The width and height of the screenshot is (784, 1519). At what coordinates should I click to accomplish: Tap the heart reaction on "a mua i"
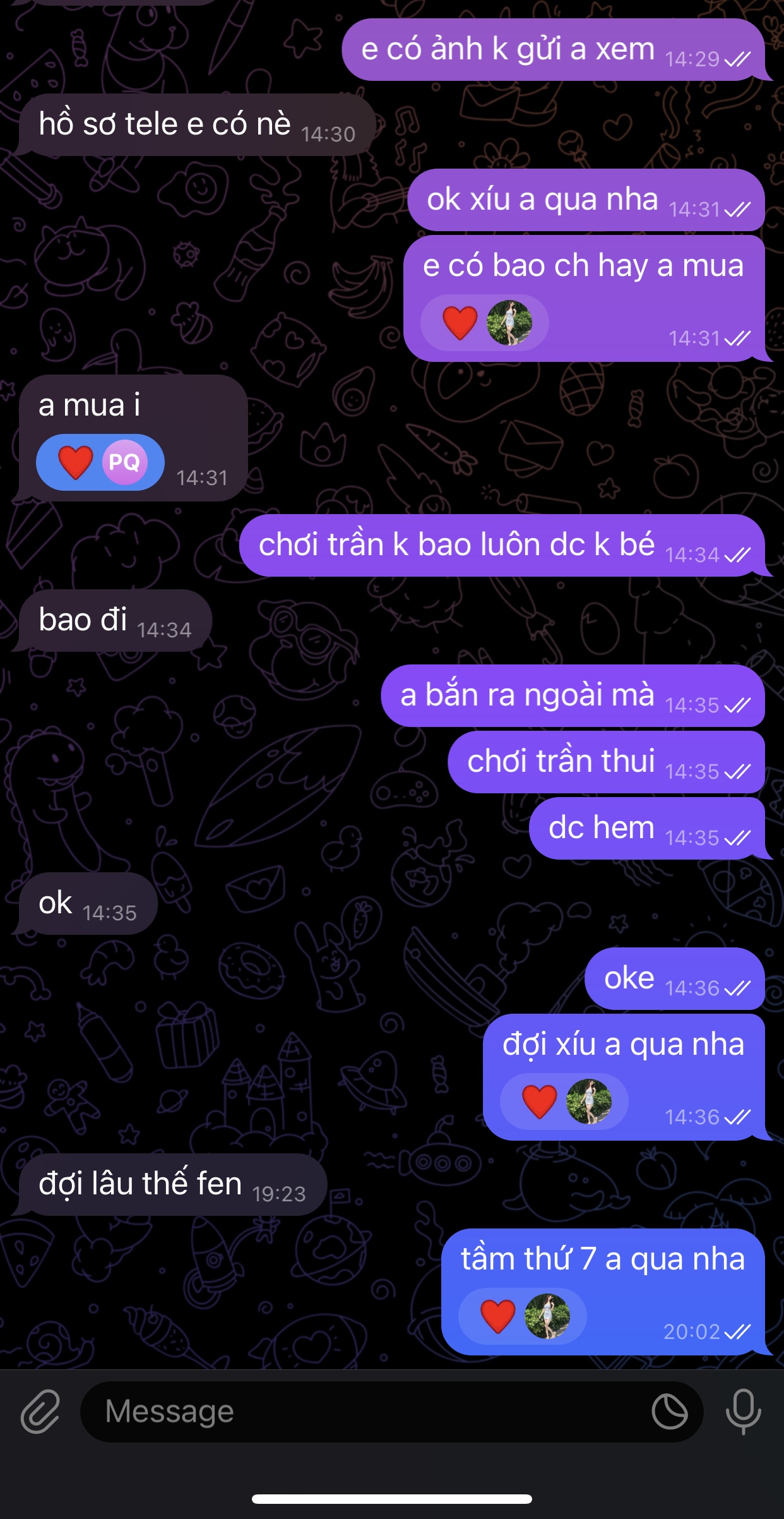[76, 462]
